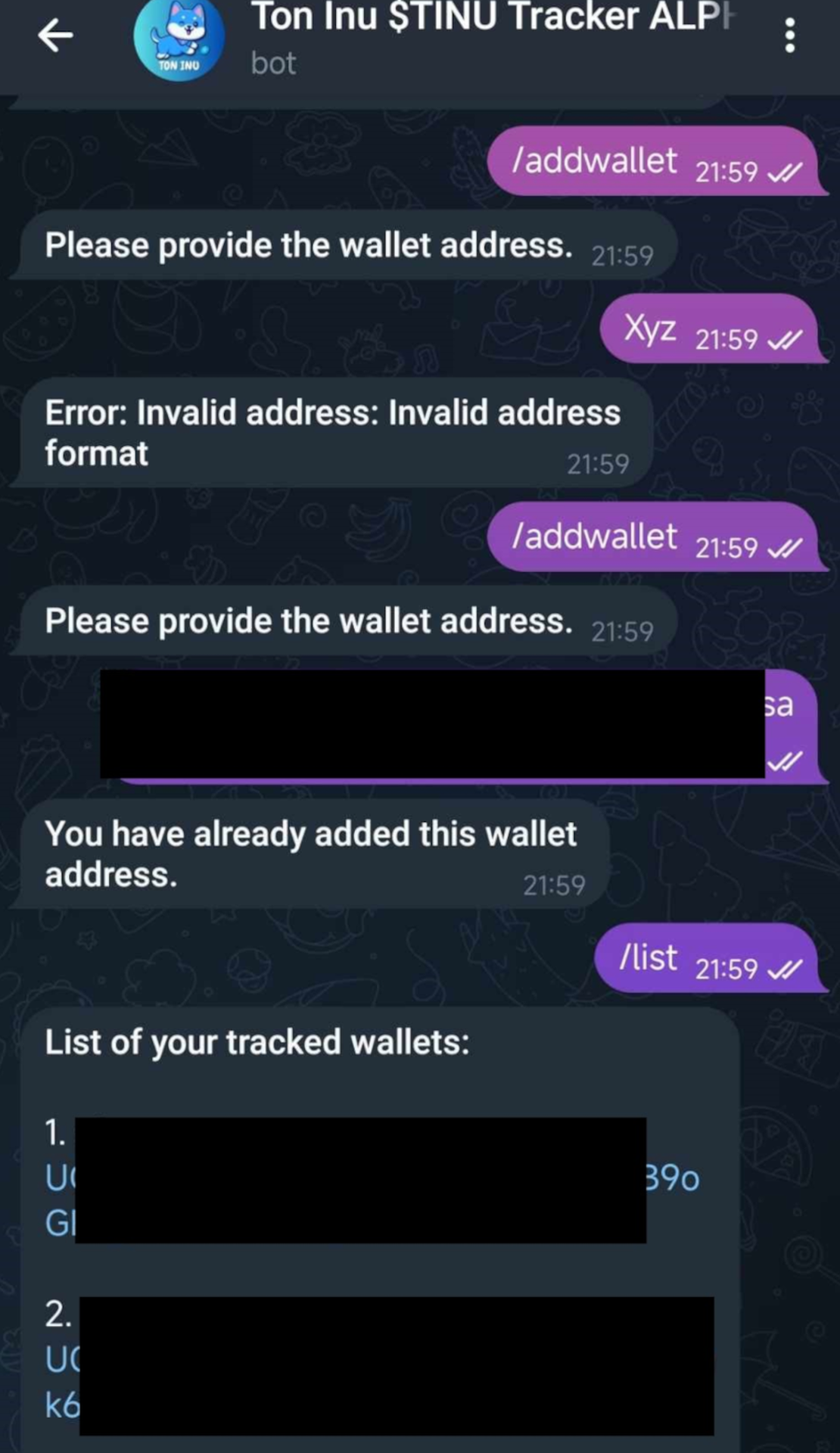Open the Ton Inu bot profile picture

(x=179, y=40)
